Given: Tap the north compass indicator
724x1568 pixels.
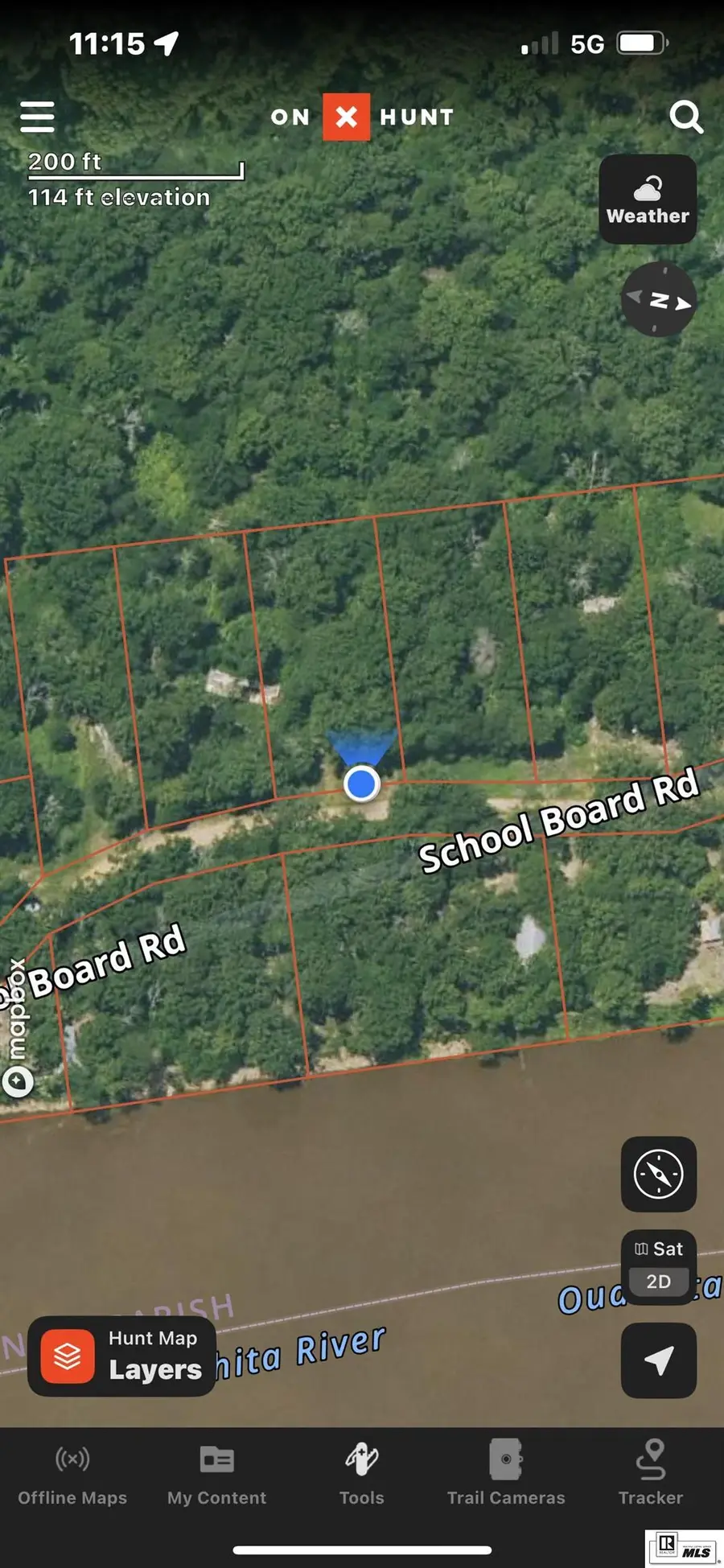Looking at the screenshot, I should tap(659, 300).
